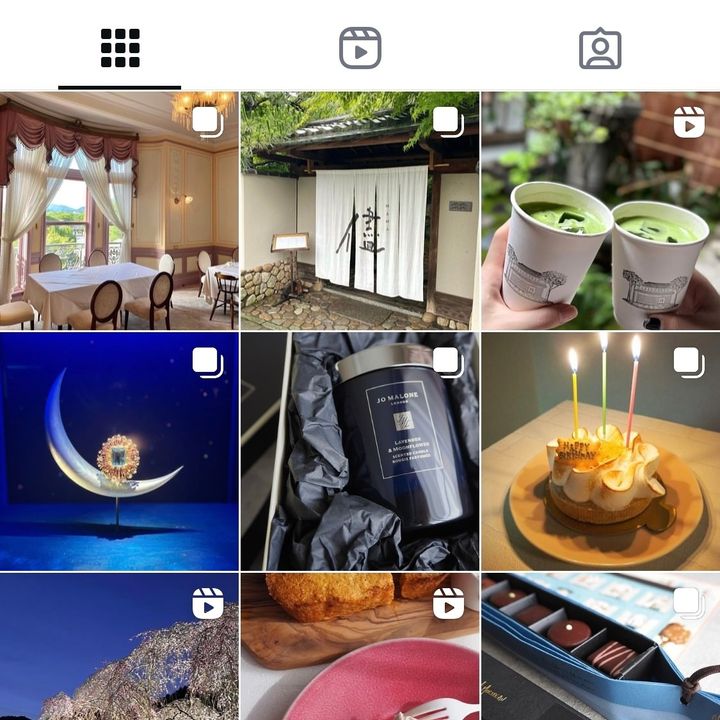
Task: Open the Jo Malone candle post
Action: coord(360,450)
